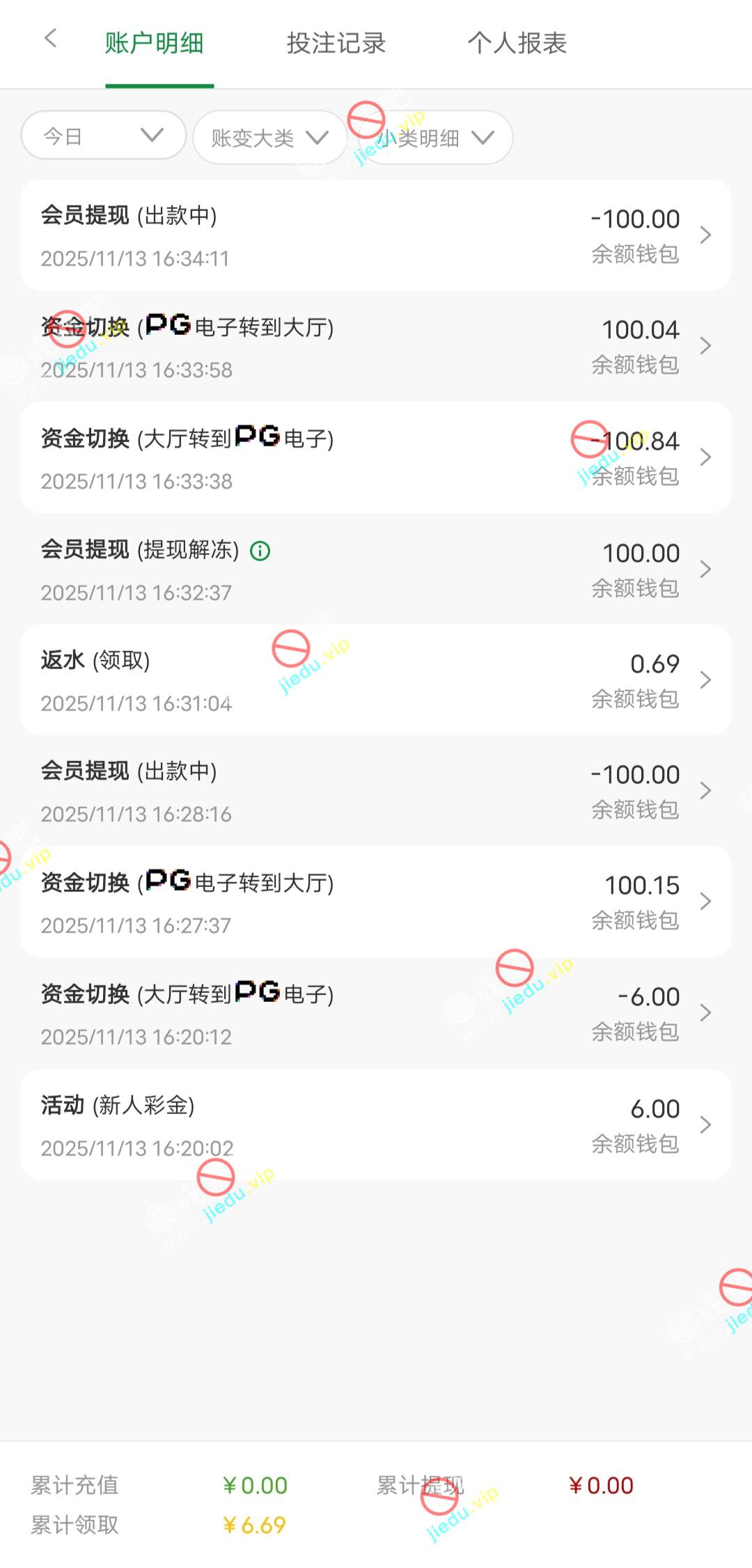The image size is (752, 1568).
Task: Open the -6.00 大厅转到PG电子 transfer
Action: [375, 1013]
